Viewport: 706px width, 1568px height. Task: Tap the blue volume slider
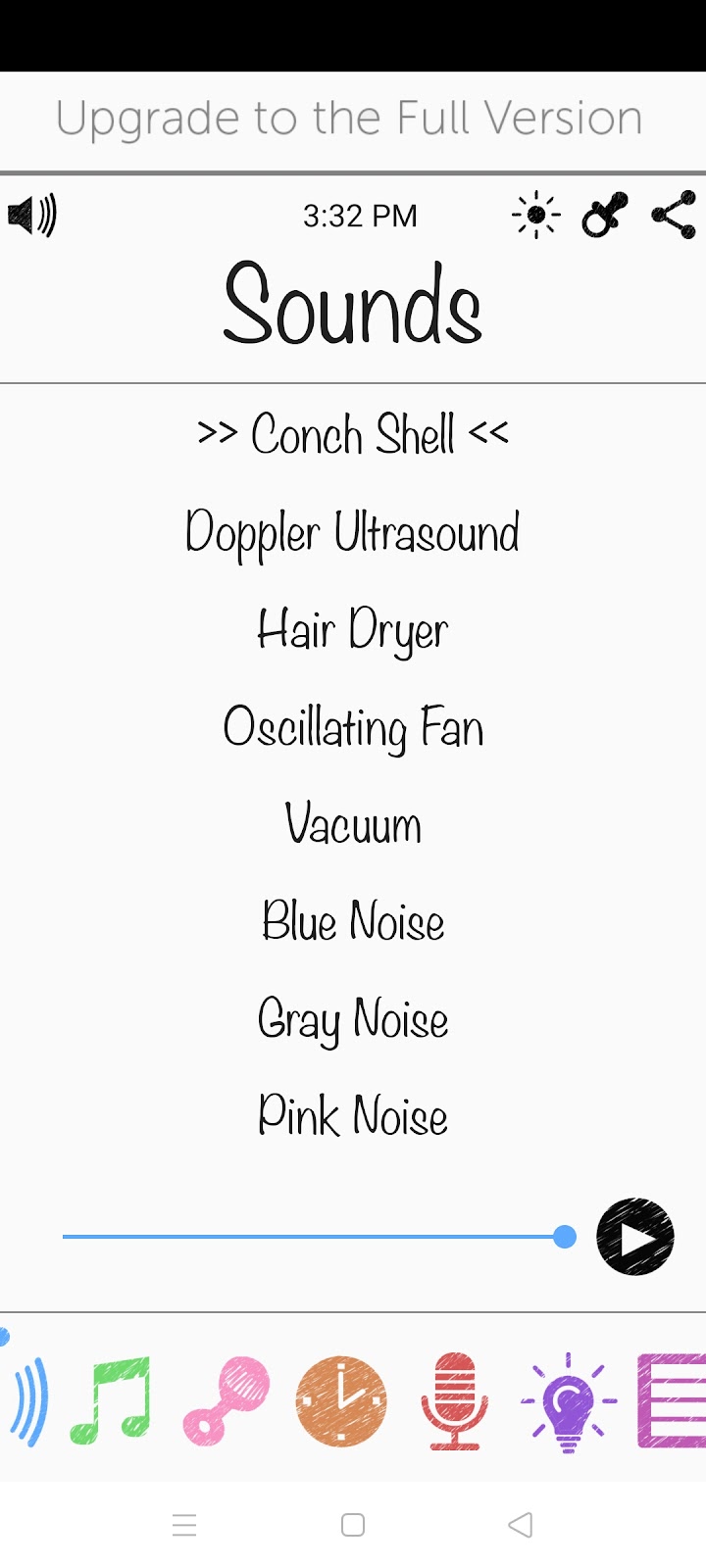[314, 1237]
